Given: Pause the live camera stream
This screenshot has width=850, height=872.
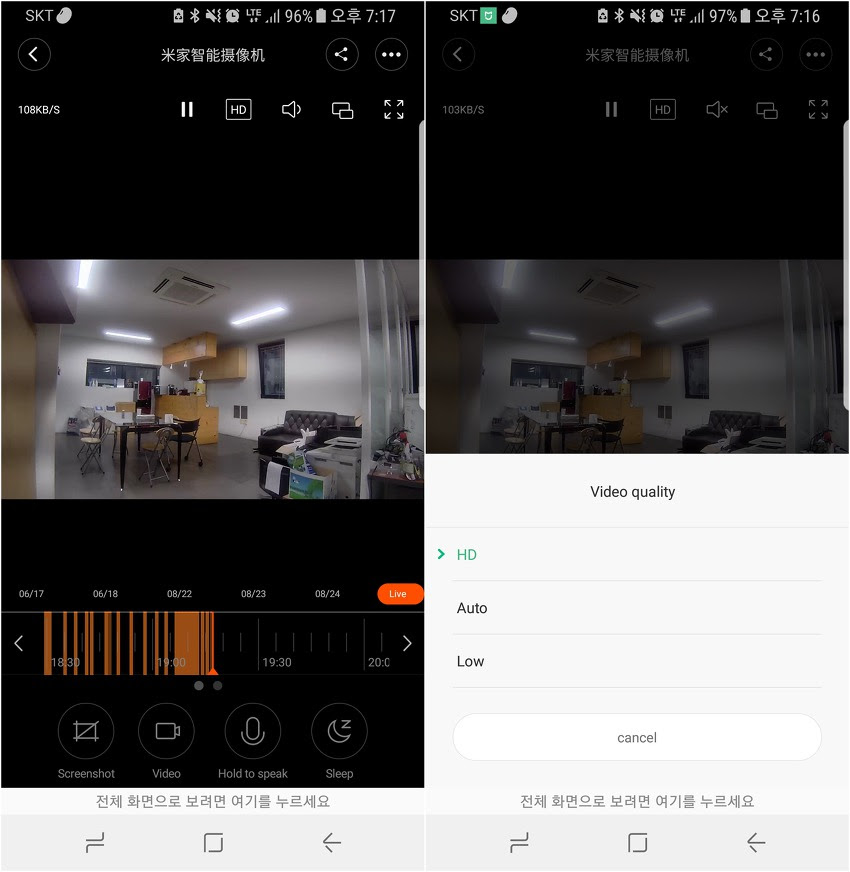Looking at the screenshot, I should click(187, 110).
